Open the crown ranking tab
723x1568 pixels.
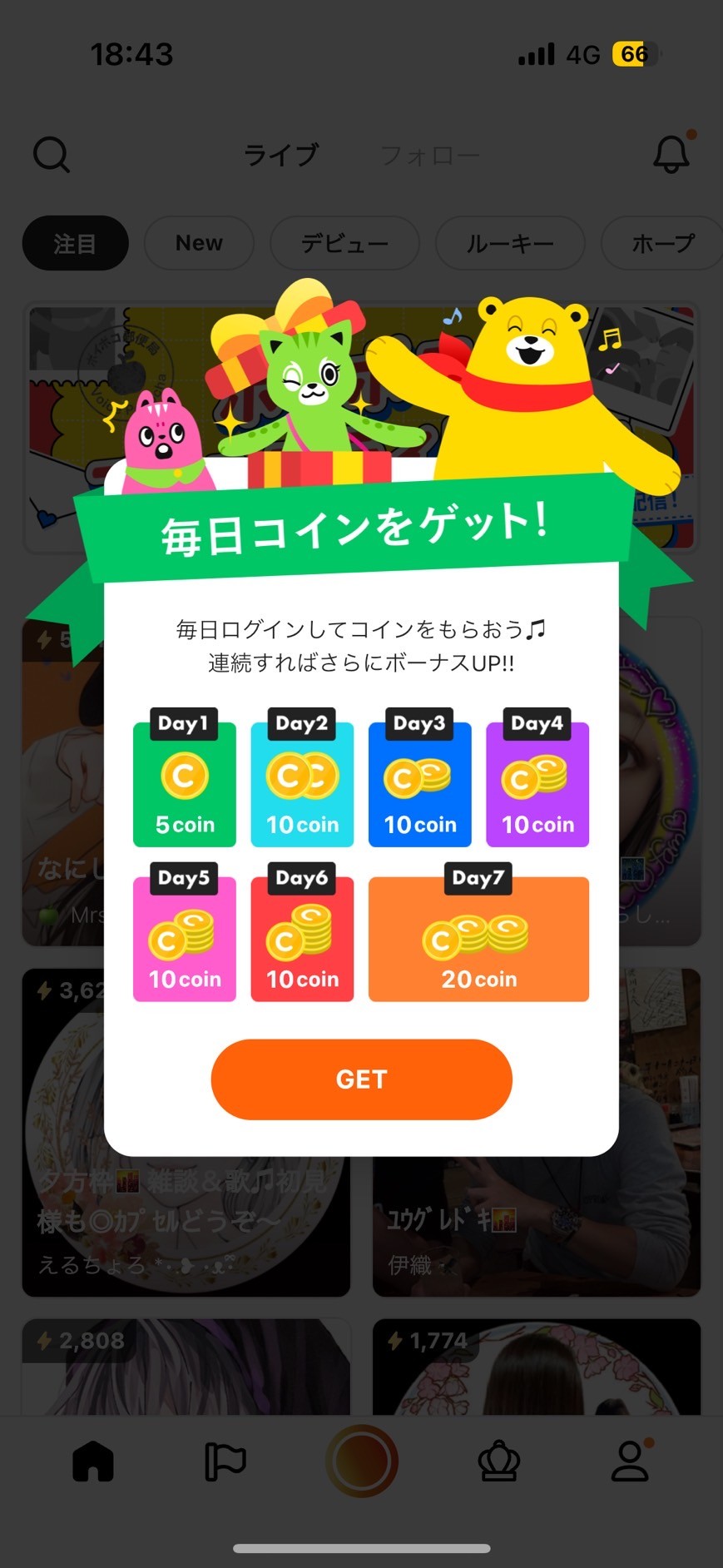pos(498,1461)
